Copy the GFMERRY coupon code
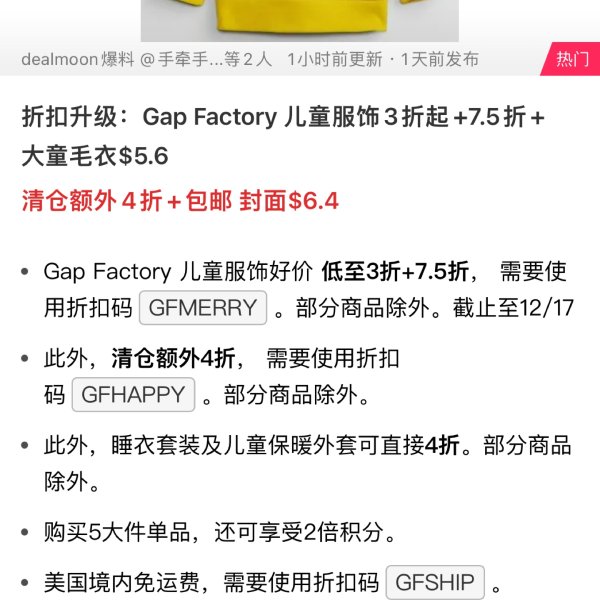The image size is (600, 600). [x=202, y=308]
